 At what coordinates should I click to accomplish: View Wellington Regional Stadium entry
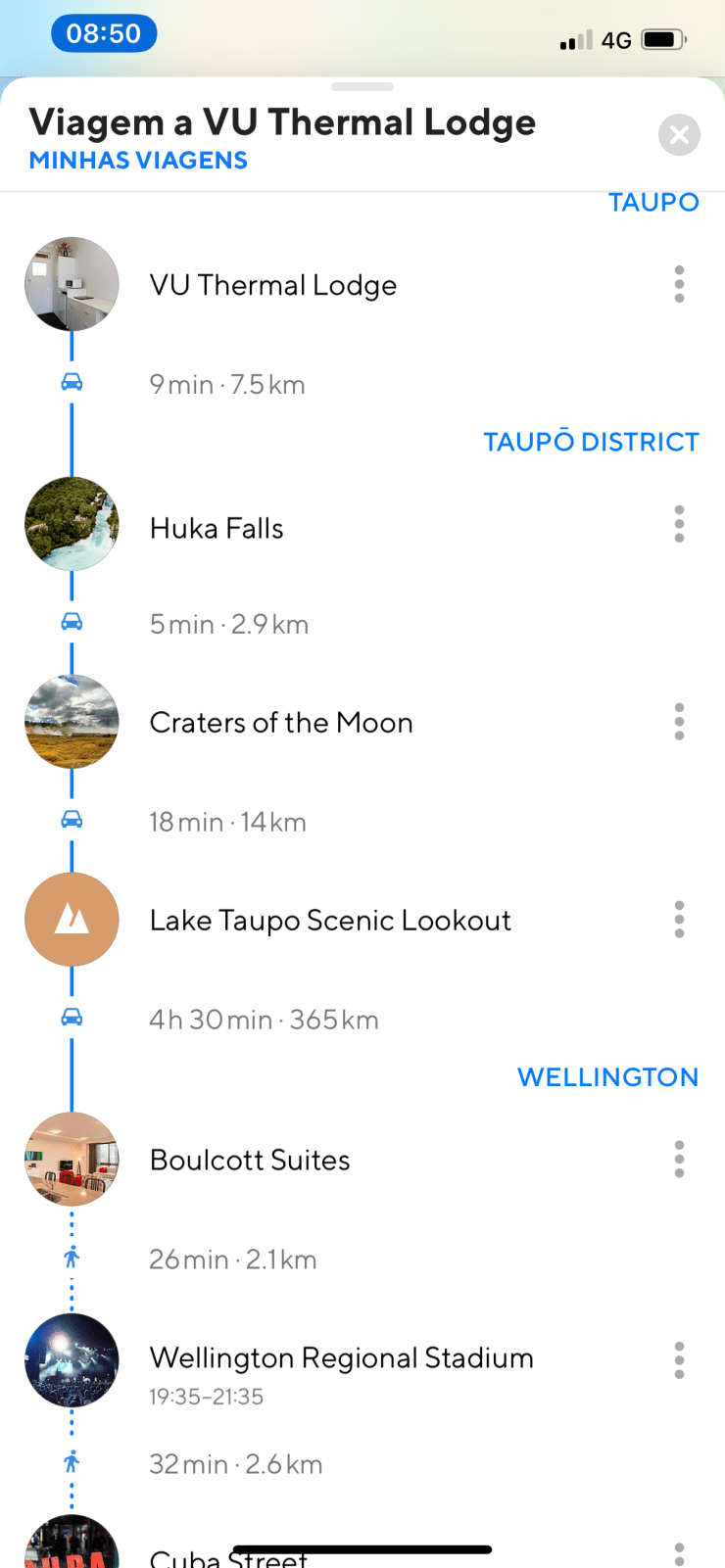click(341, 1358)
